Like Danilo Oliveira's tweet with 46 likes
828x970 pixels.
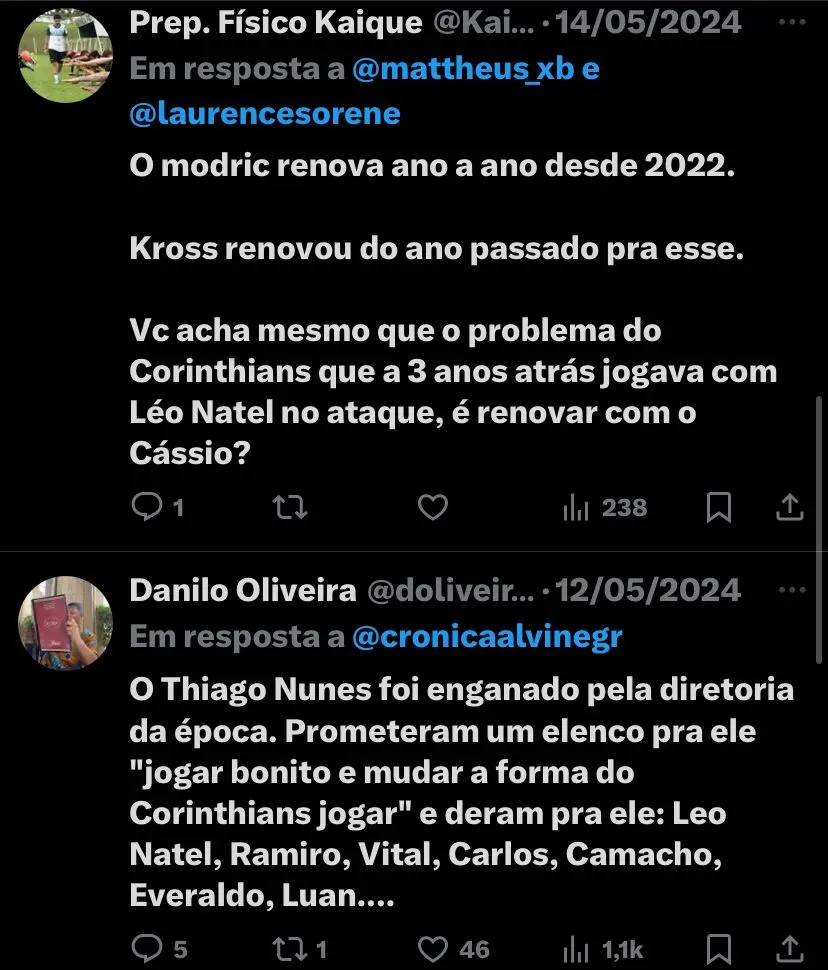tap(432, 947)
